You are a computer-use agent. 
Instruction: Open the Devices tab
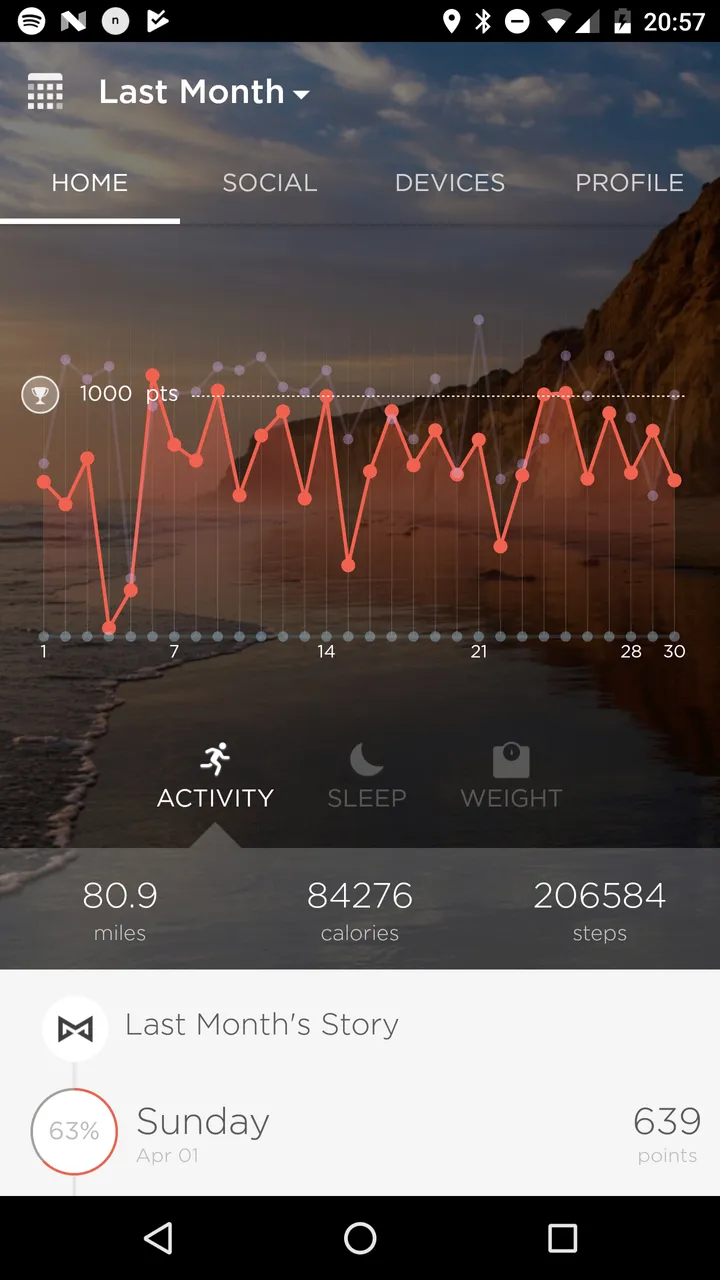(x=450, y=183)
